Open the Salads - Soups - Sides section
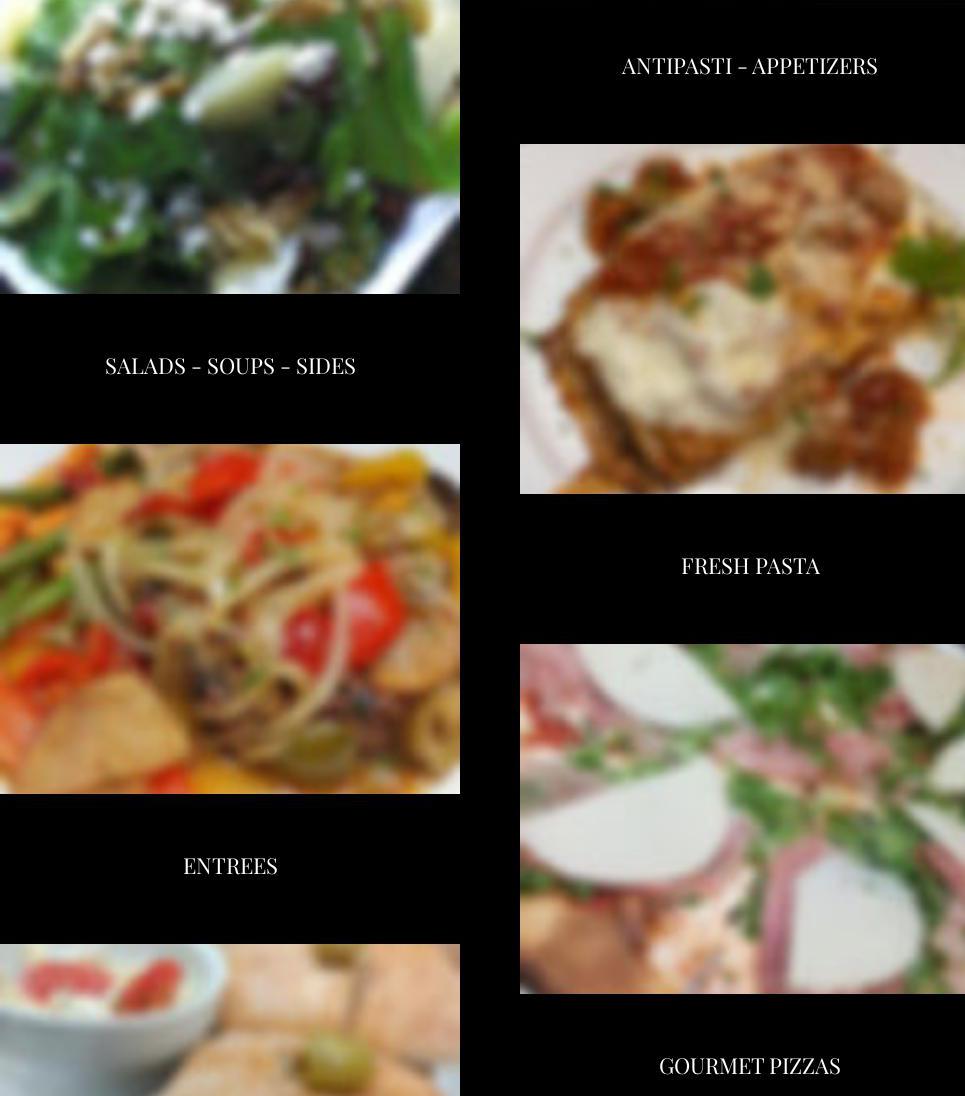The height and width of the screenshot is (1096, 965). point(230,366)
